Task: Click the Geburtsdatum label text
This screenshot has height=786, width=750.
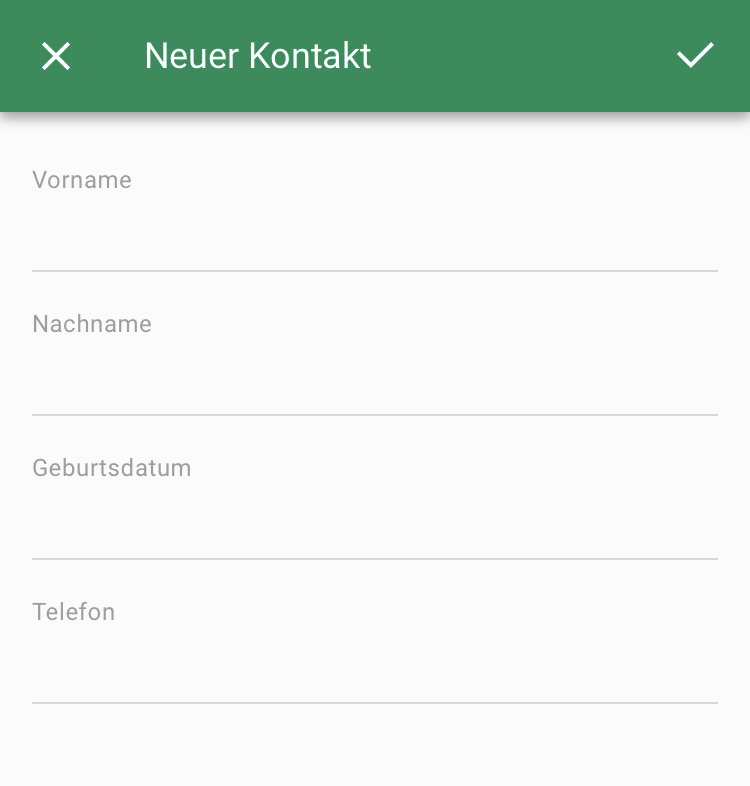Action: [112, 468]
